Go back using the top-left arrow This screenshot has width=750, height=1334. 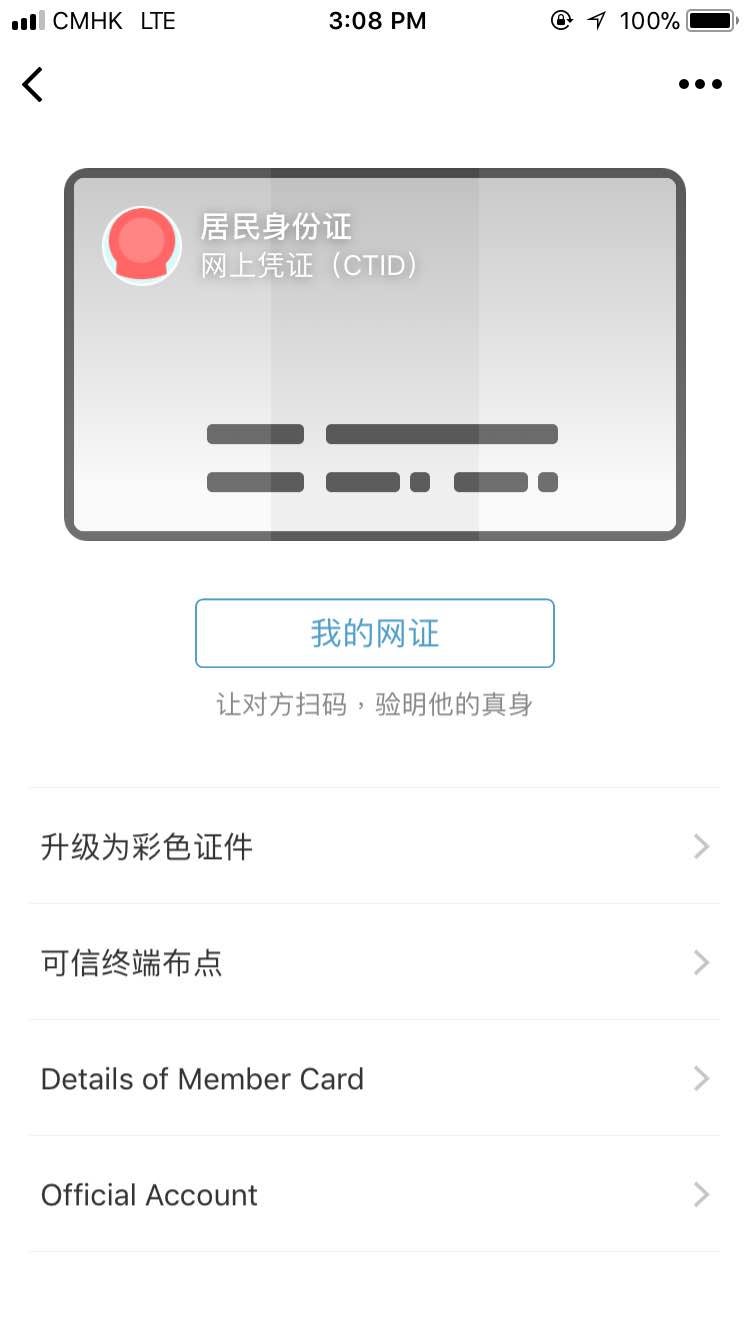pos(33,85)
